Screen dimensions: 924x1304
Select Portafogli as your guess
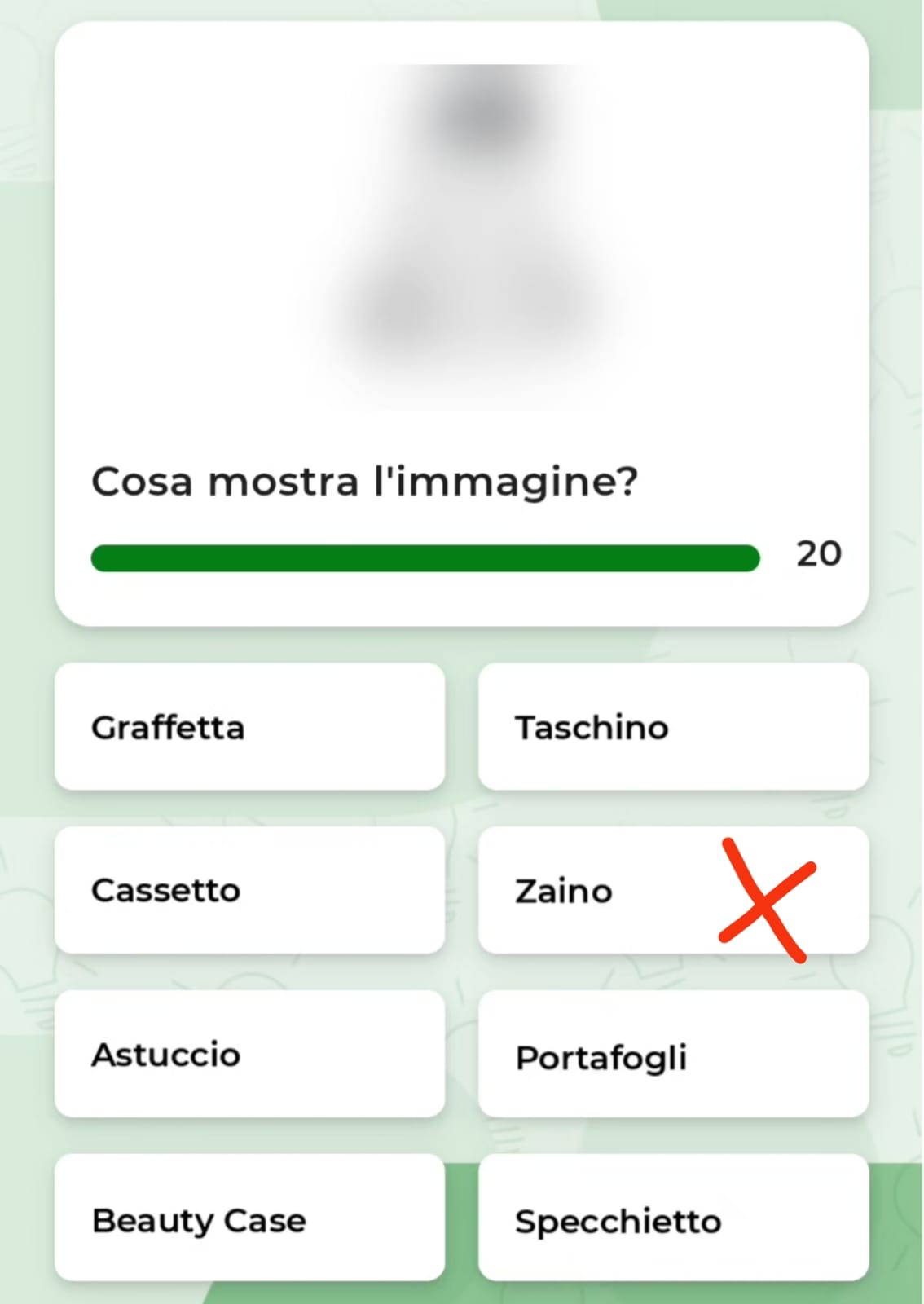click(673, 1054)
